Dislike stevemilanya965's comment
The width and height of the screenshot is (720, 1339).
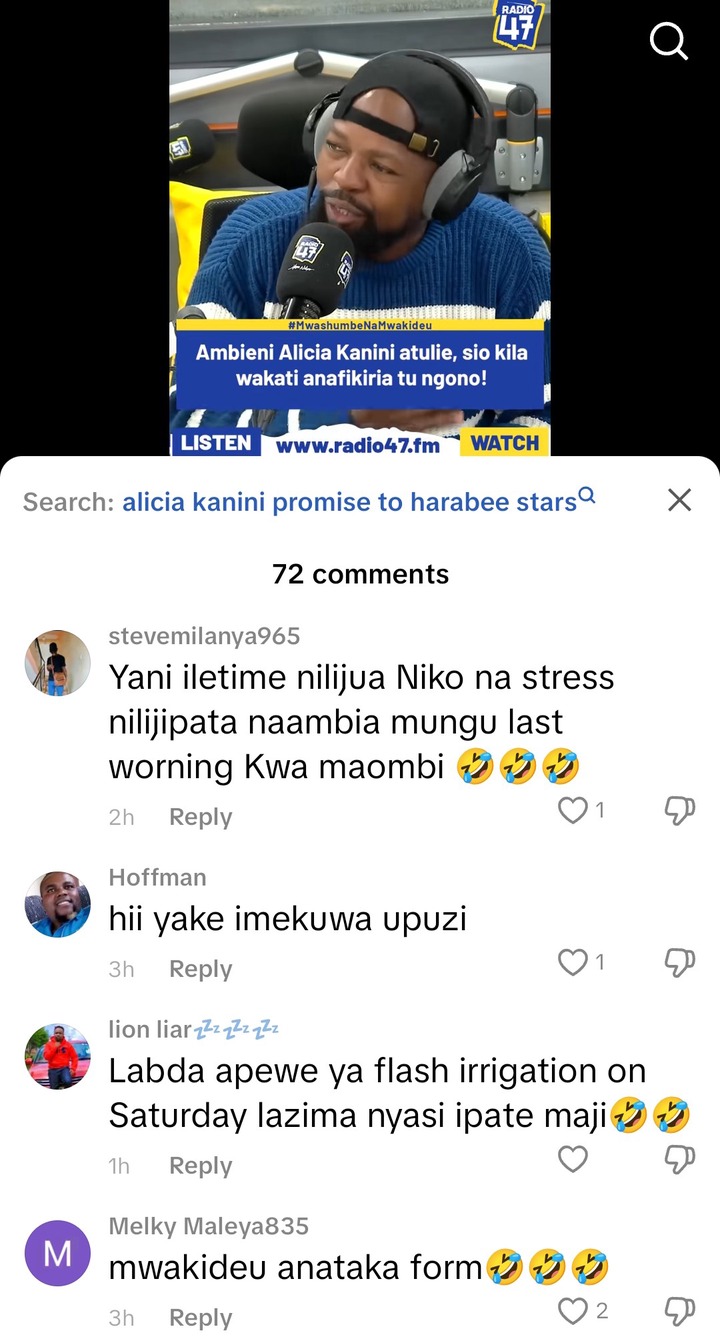coord(679,811)
